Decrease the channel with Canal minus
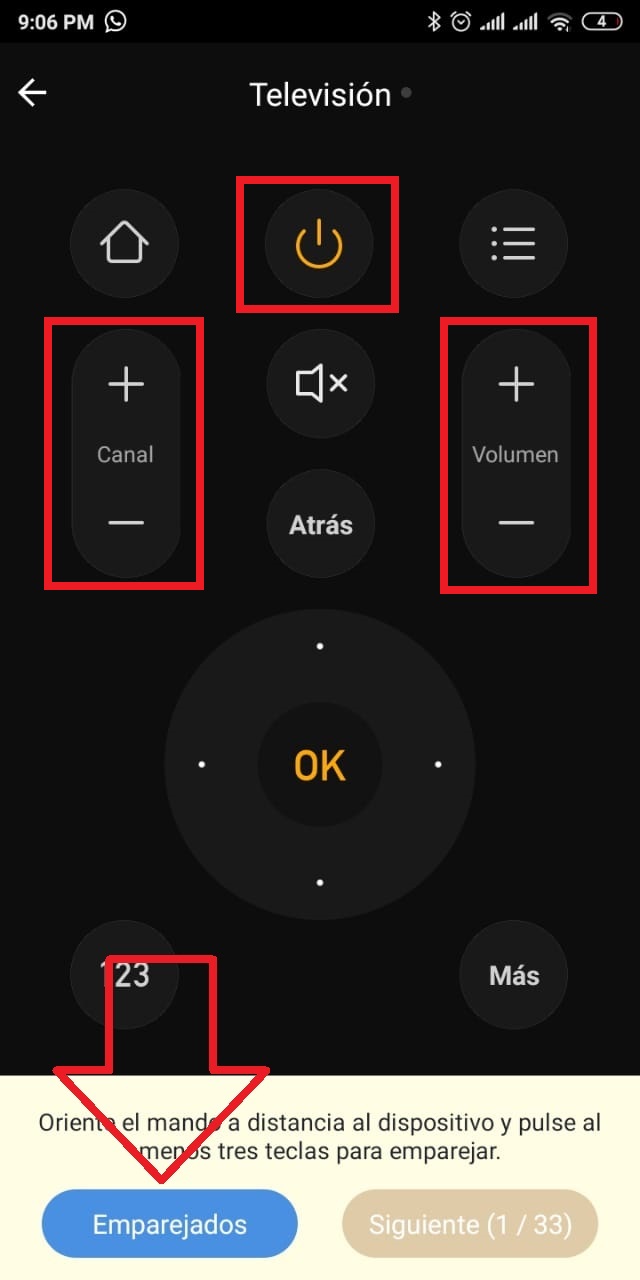The image size is (640, 1280). pos(126,522)
